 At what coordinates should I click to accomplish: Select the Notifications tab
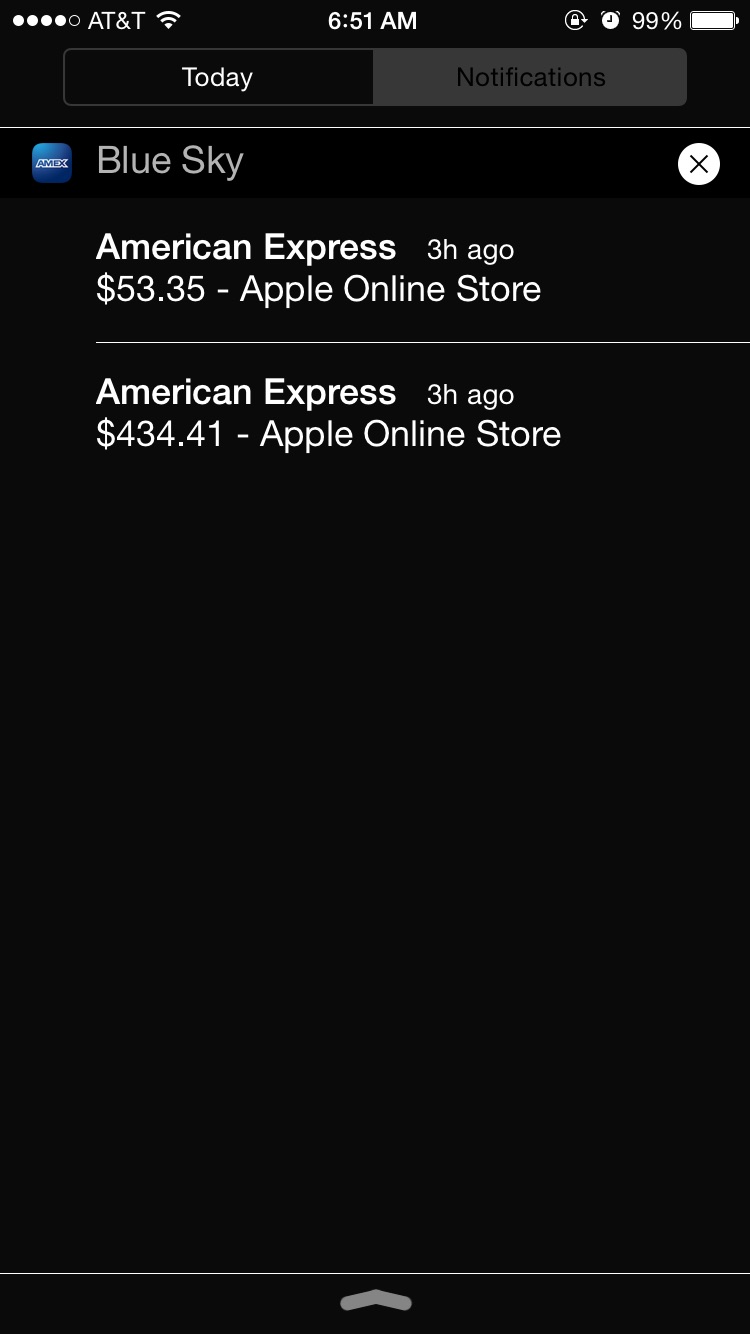530,77
